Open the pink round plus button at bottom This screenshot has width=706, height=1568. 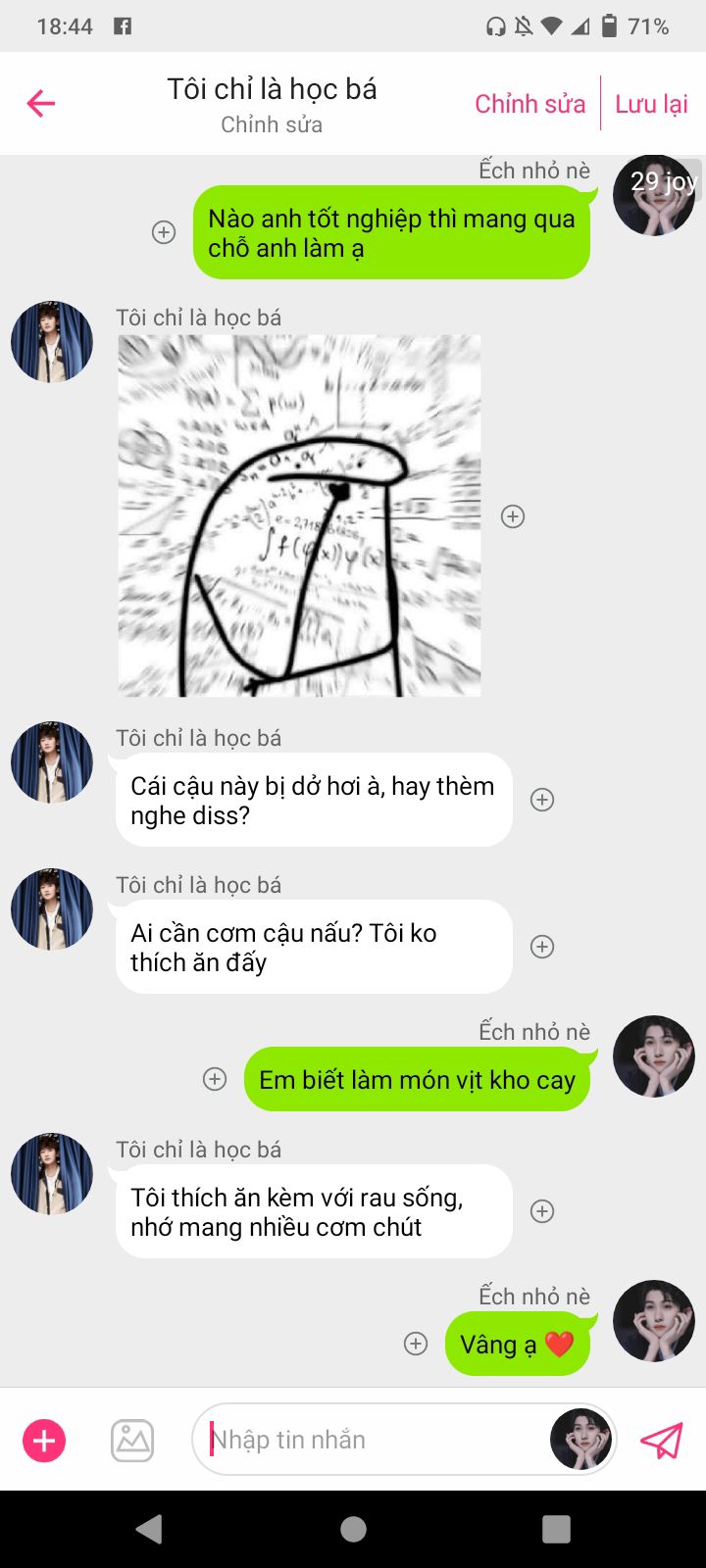tap(44, 1441)
